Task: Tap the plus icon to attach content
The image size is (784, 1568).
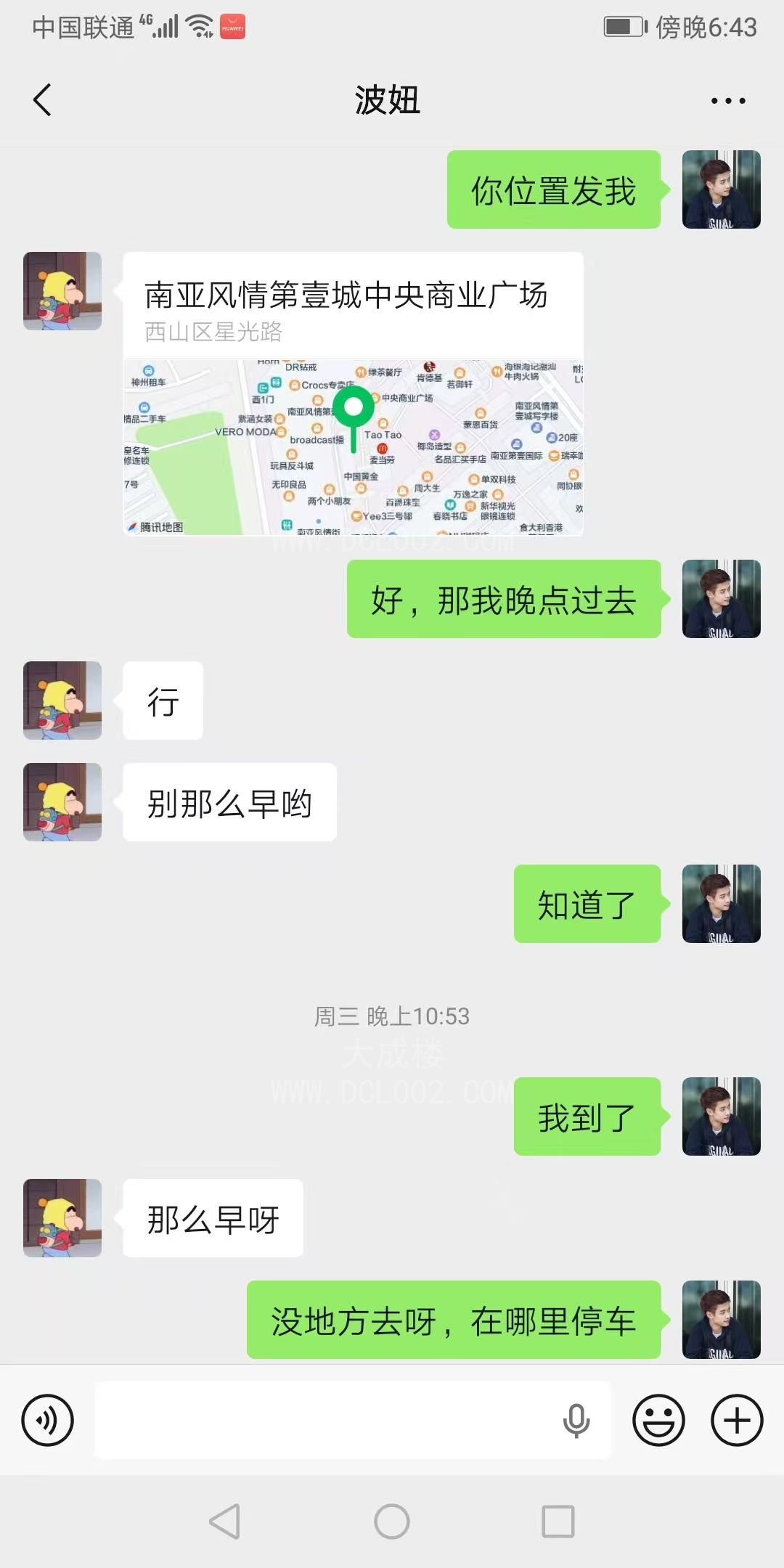Action: 736,1419
